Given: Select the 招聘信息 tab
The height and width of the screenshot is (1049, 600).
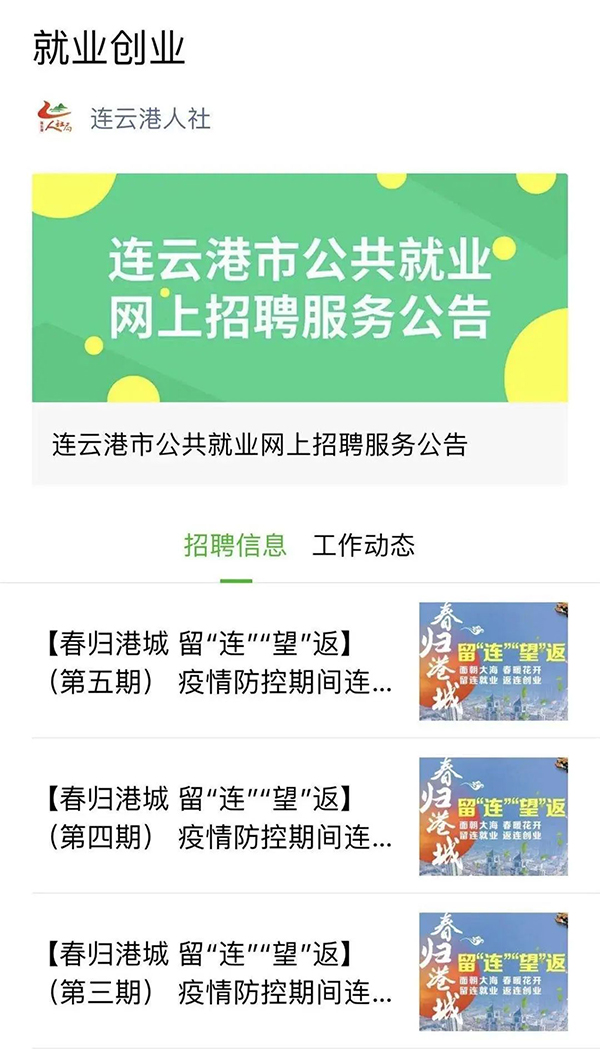Looking at the screenshot, I should tap(236, 545).
